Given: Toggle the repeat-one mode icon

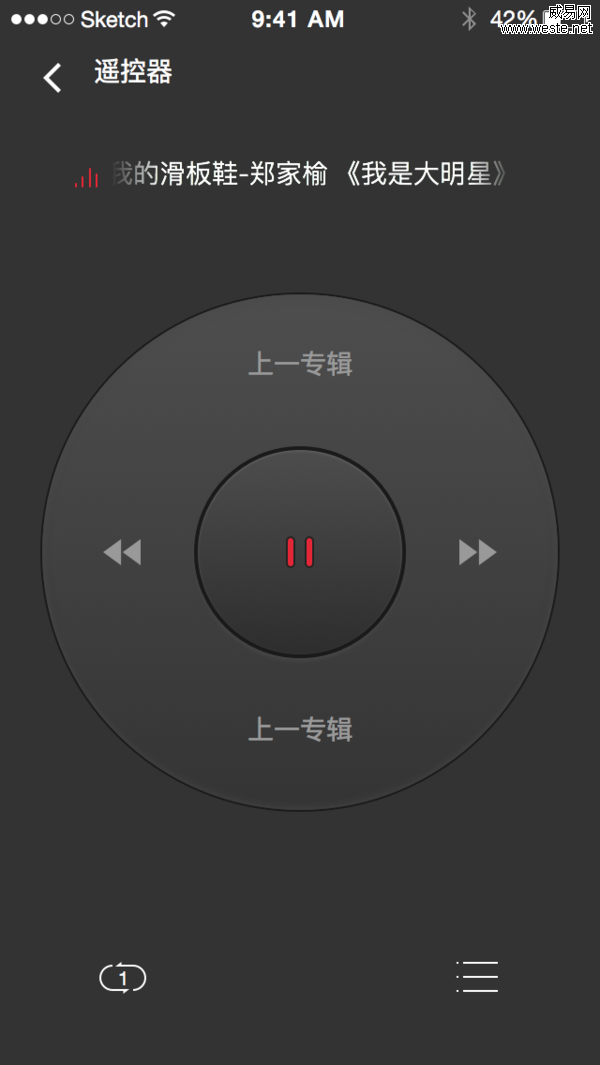Looking at the screenshot, I should tap(123, 977).
